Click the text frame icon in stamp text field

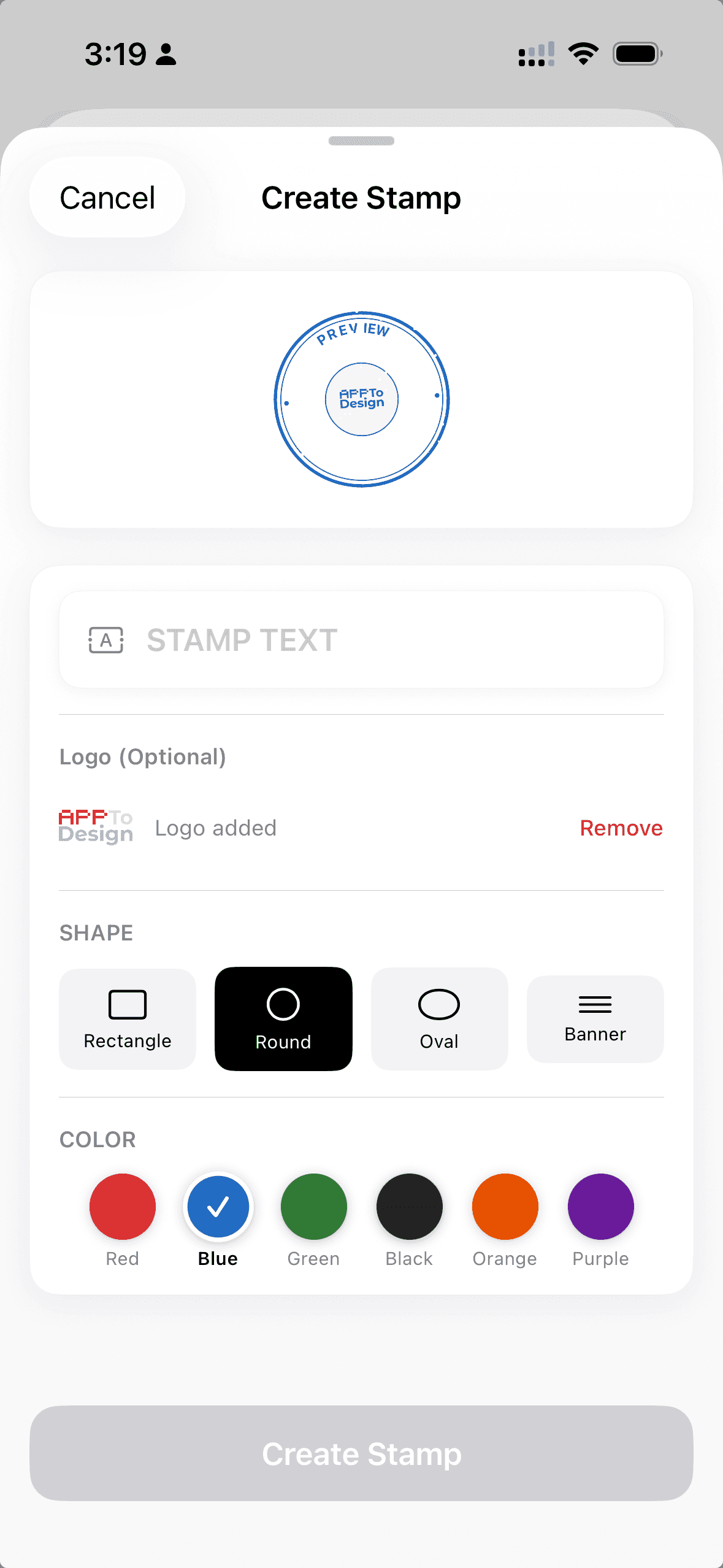(105, 640)
